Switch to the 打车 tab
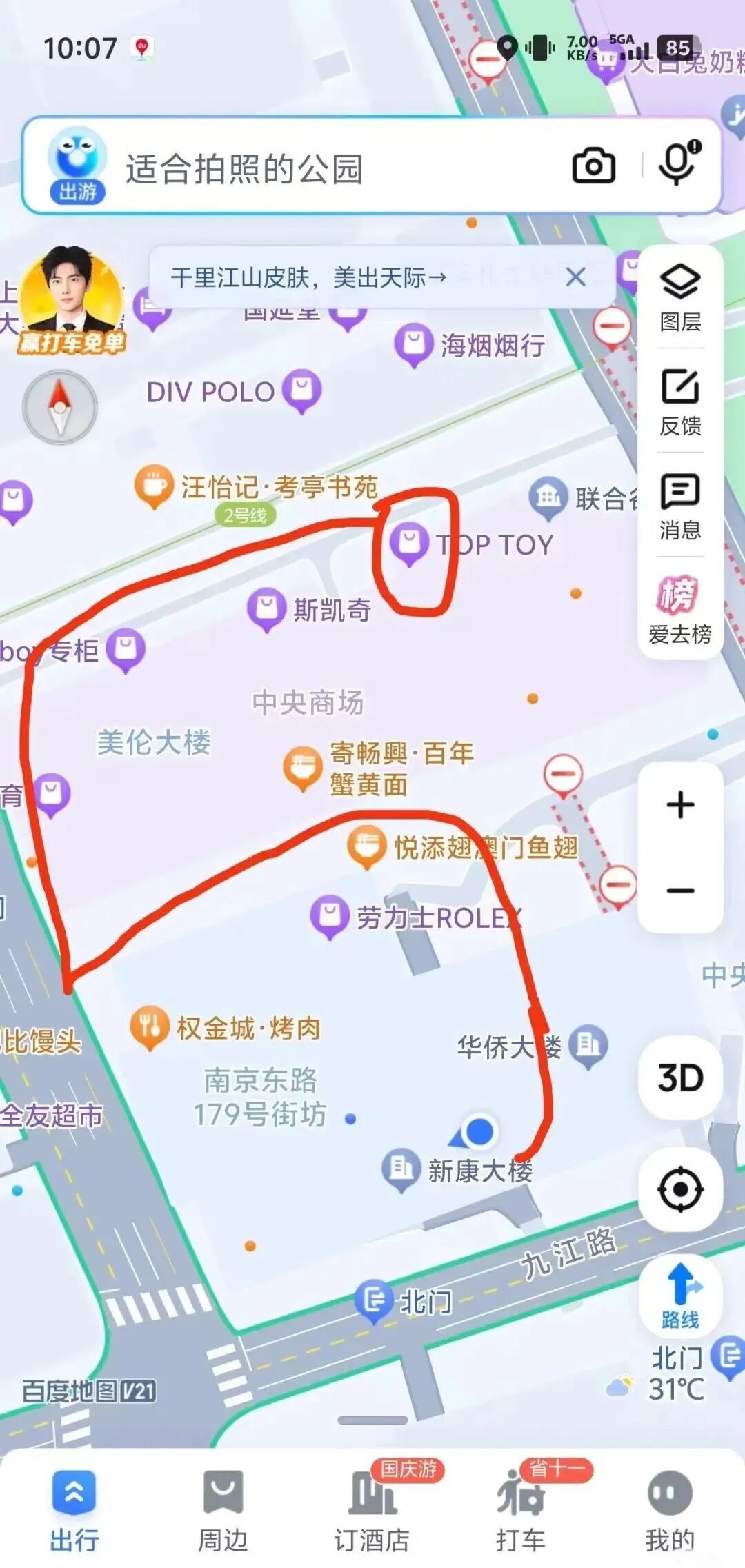The height and width of the screenshot is (1568, 745). click(x=521, y=1511)
